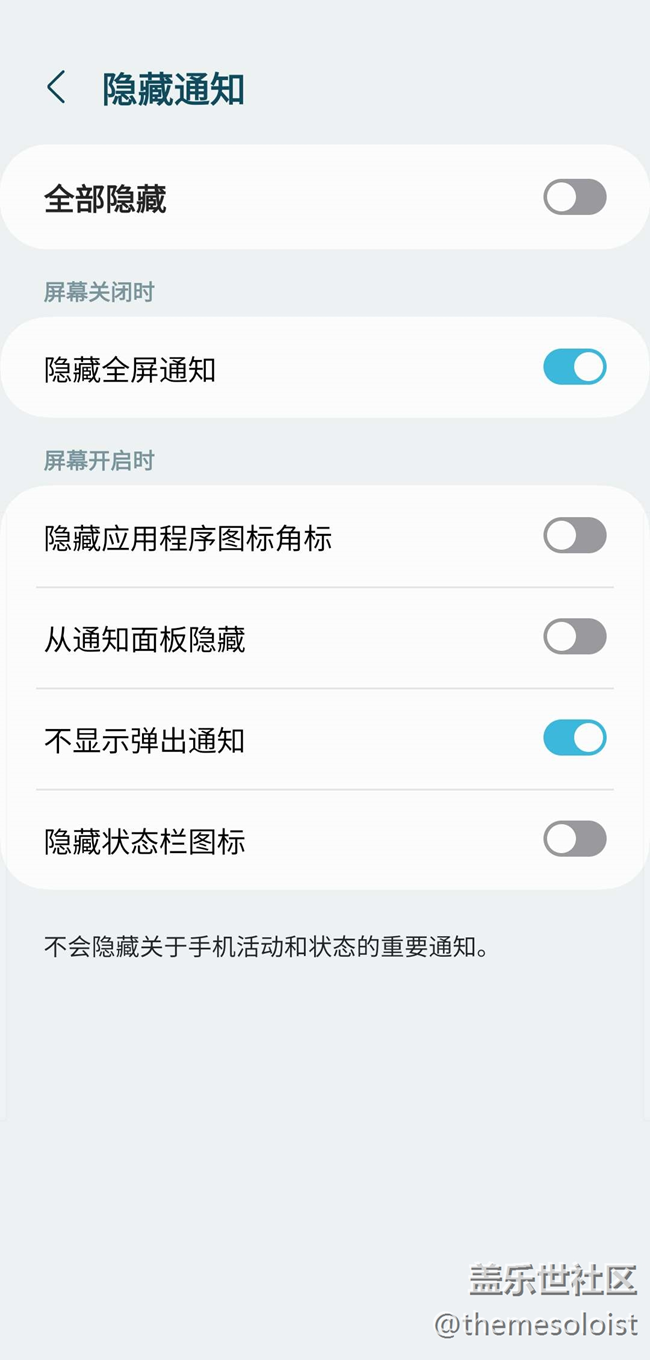The height and width of the screenshot is (1360, 650).
Task: Enable the 全部隐藏 switch
Action: click(x=575, y=197)
